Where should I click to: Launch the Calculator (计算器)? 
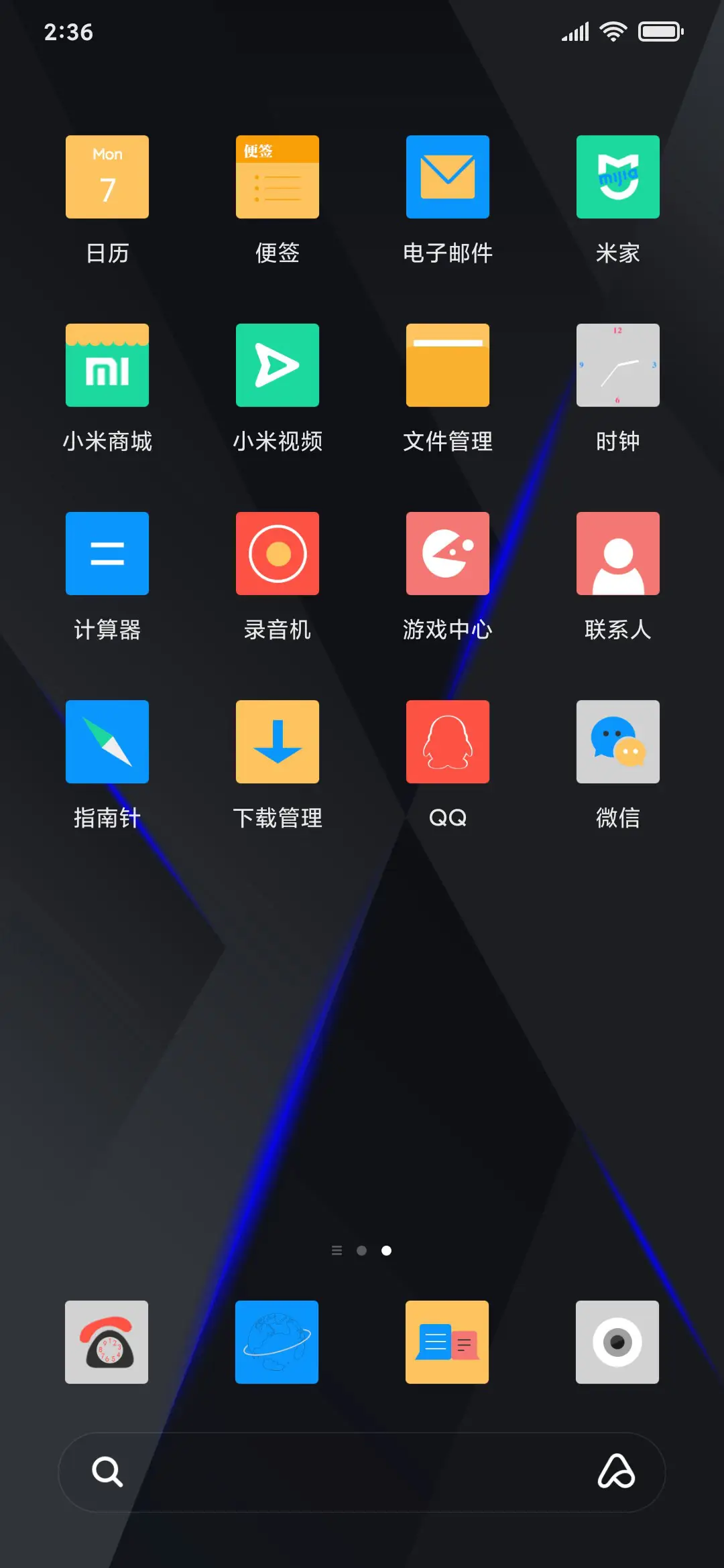coord(107,553)
